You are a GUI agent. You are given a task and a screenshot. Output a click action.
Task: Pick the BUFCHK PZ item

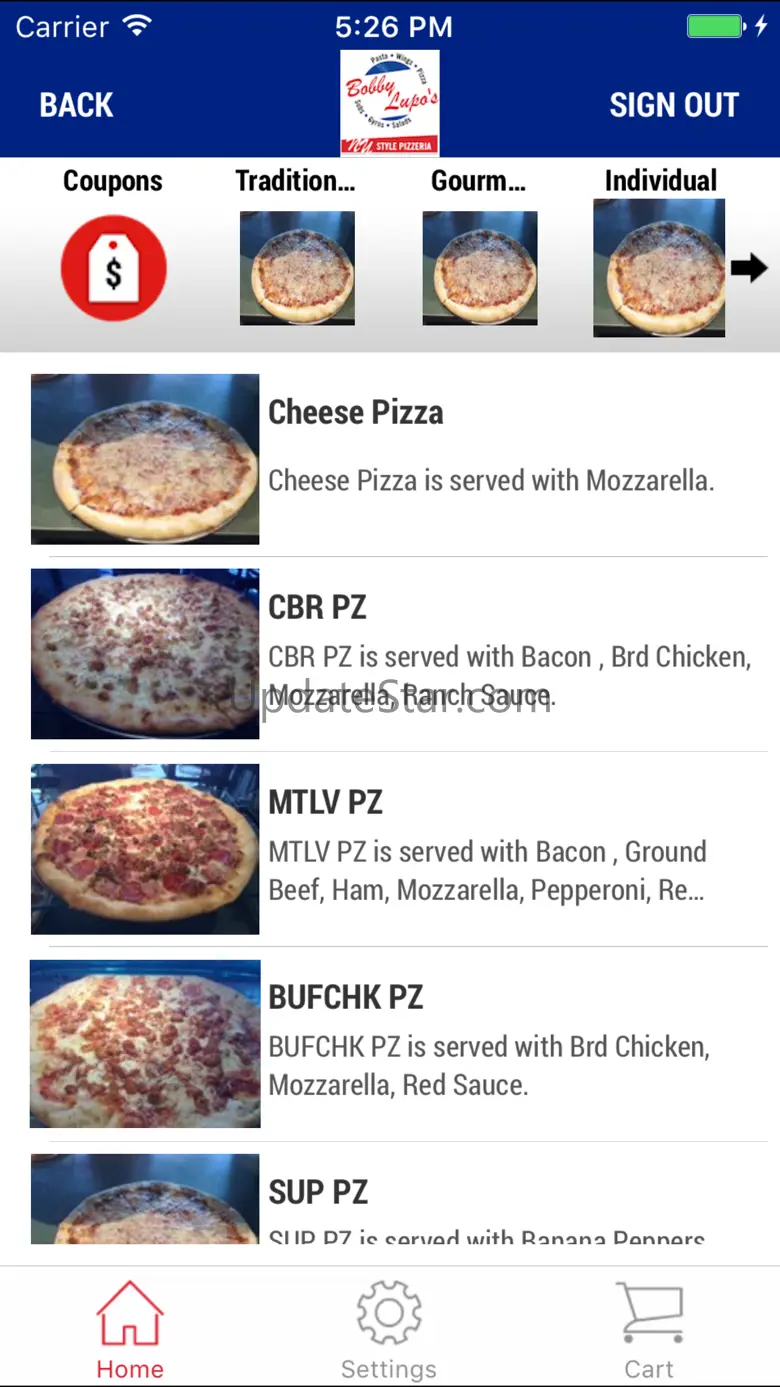click(400, 1043)
